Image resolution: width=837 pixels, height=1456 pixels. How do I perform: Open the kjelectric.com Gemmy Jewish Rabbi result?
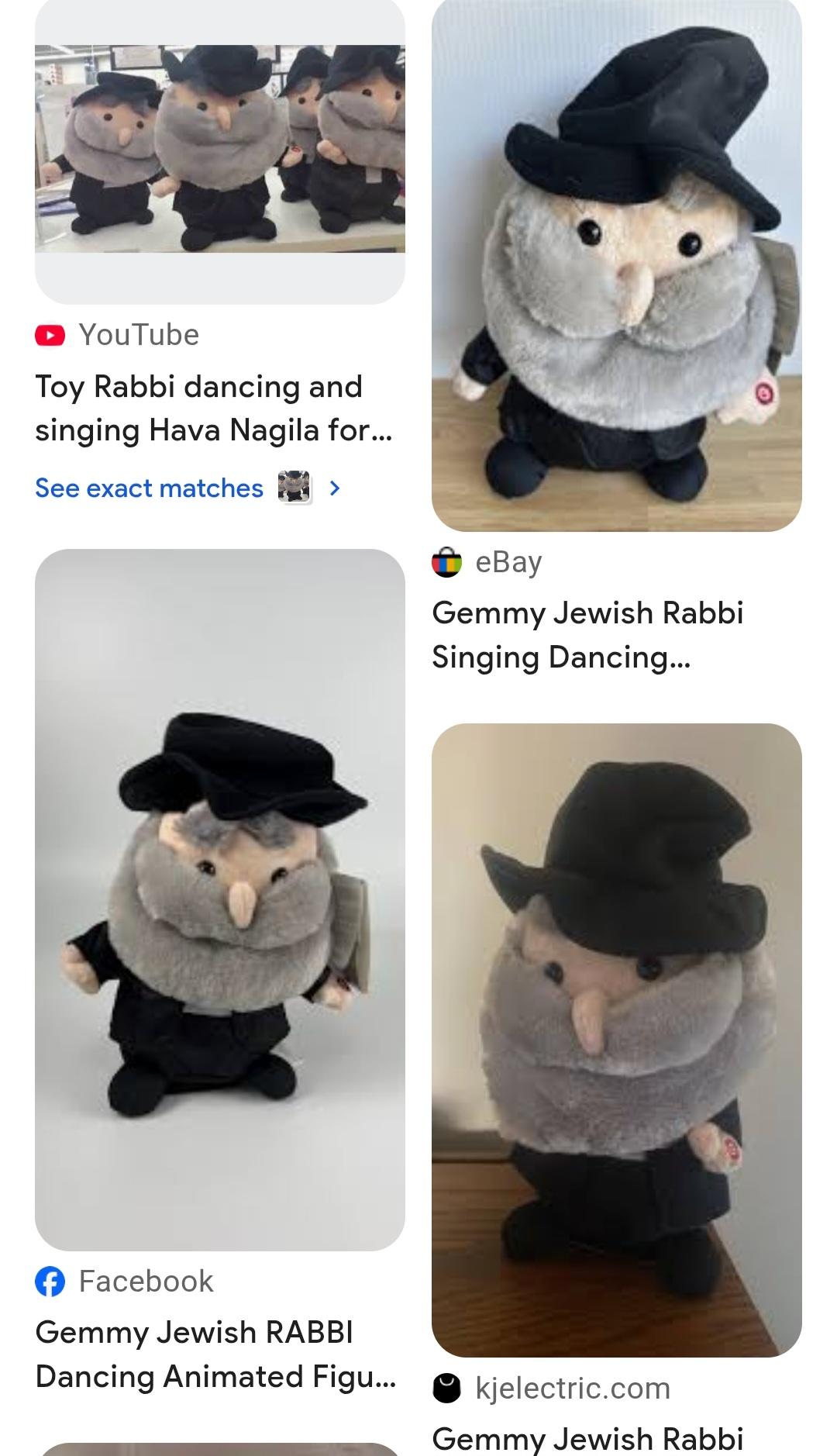587,1437
